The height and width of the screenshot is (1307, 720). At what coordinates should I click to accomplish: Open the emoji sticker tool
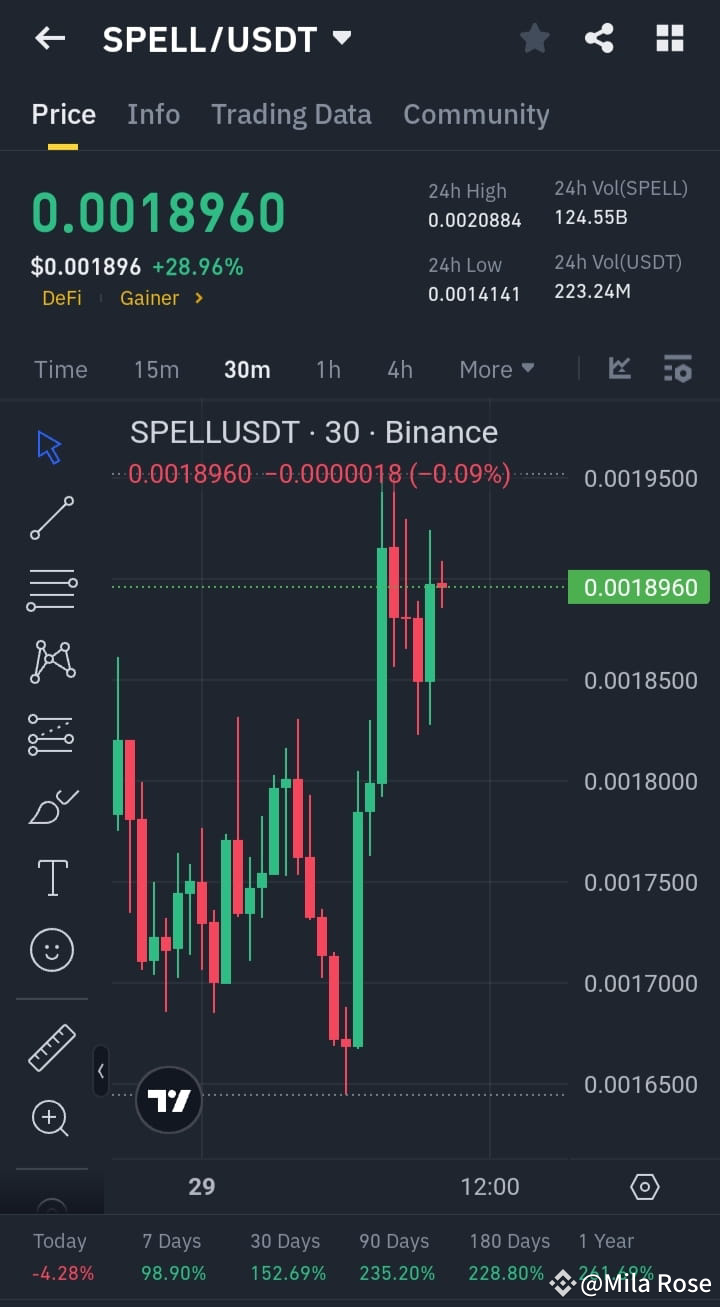point(50,950)
